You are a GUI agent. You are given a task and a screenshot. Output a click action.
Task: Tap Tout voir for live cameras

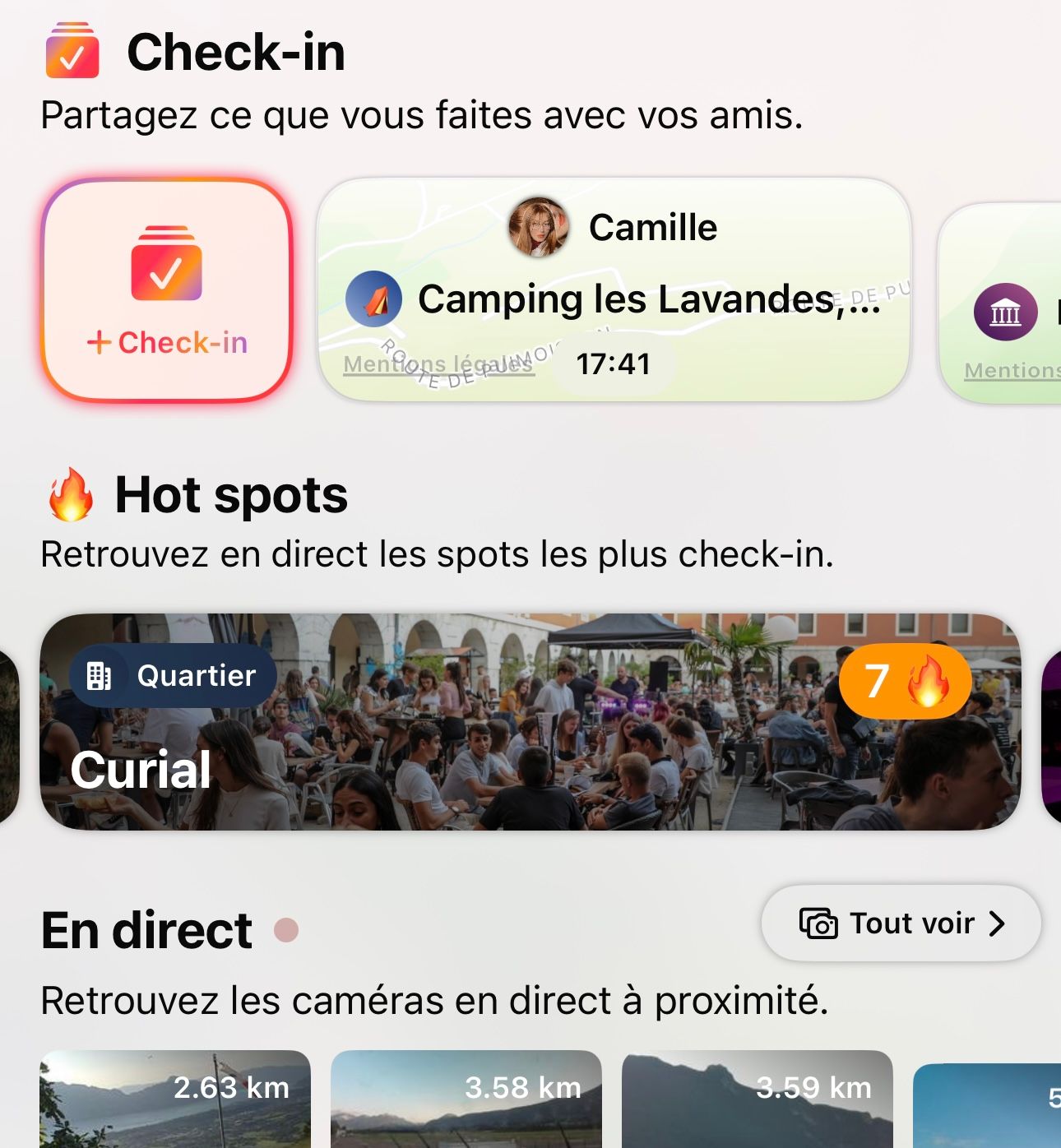901,923
